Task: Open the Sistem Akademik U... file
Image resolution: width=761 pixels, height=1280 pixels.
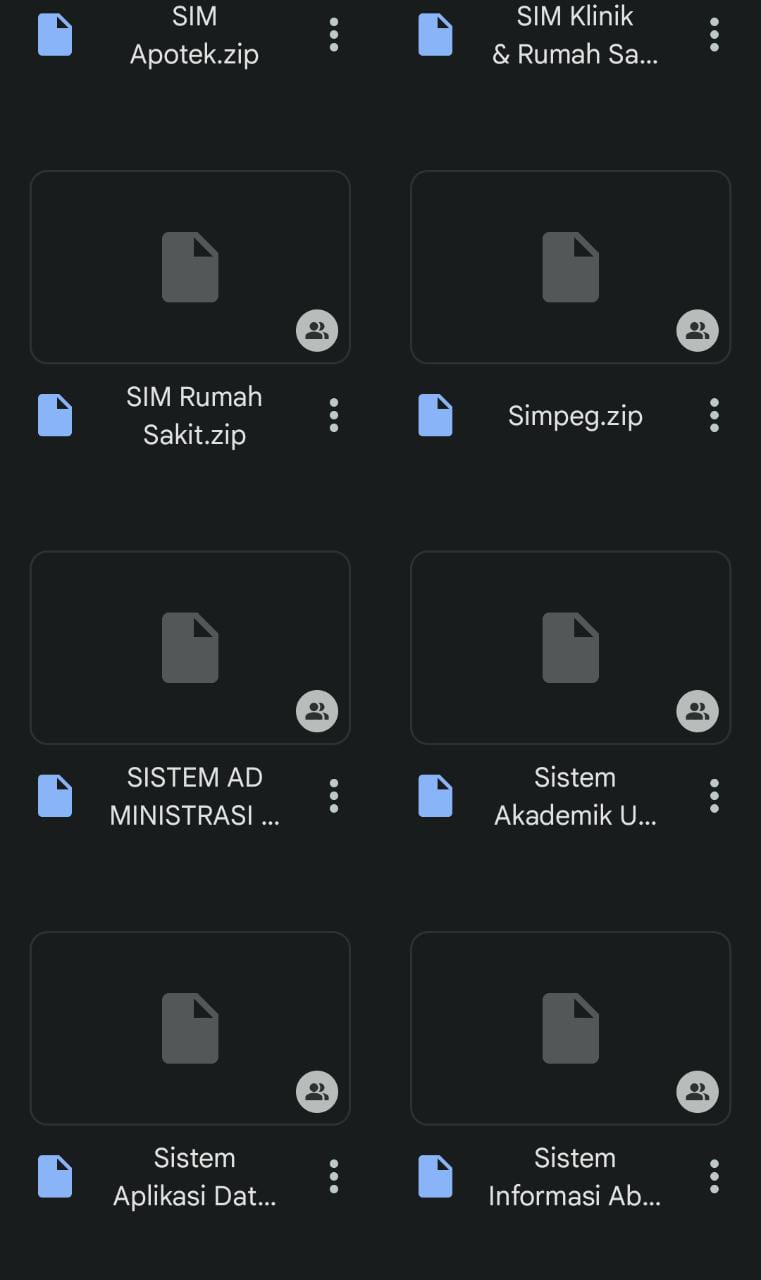Action: [570, 647]
